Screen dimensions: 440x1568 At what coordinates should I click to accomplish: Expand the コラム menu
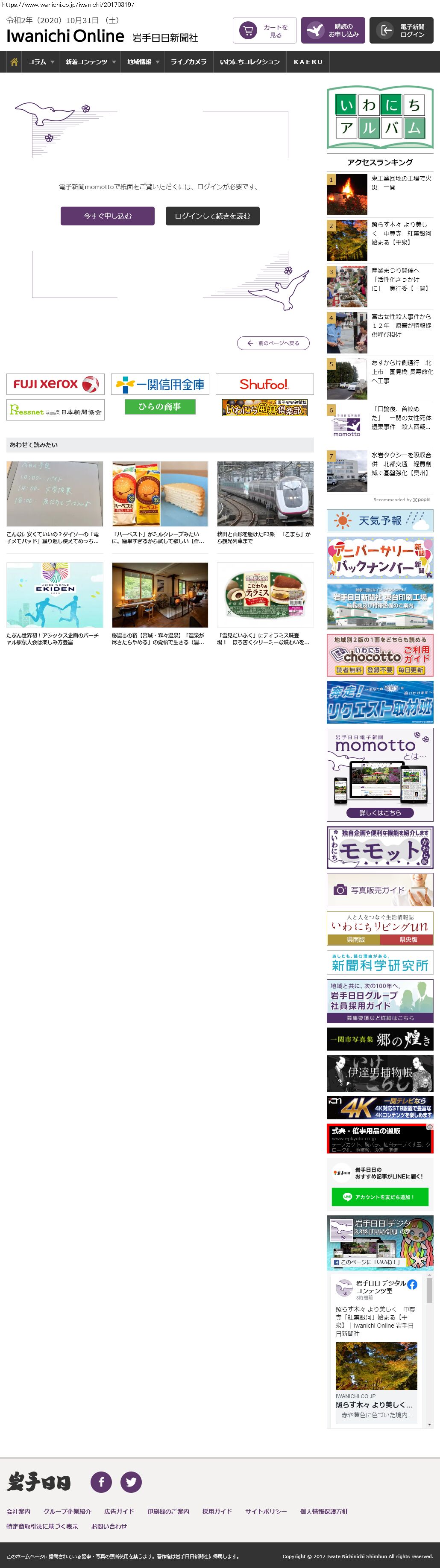41,62
